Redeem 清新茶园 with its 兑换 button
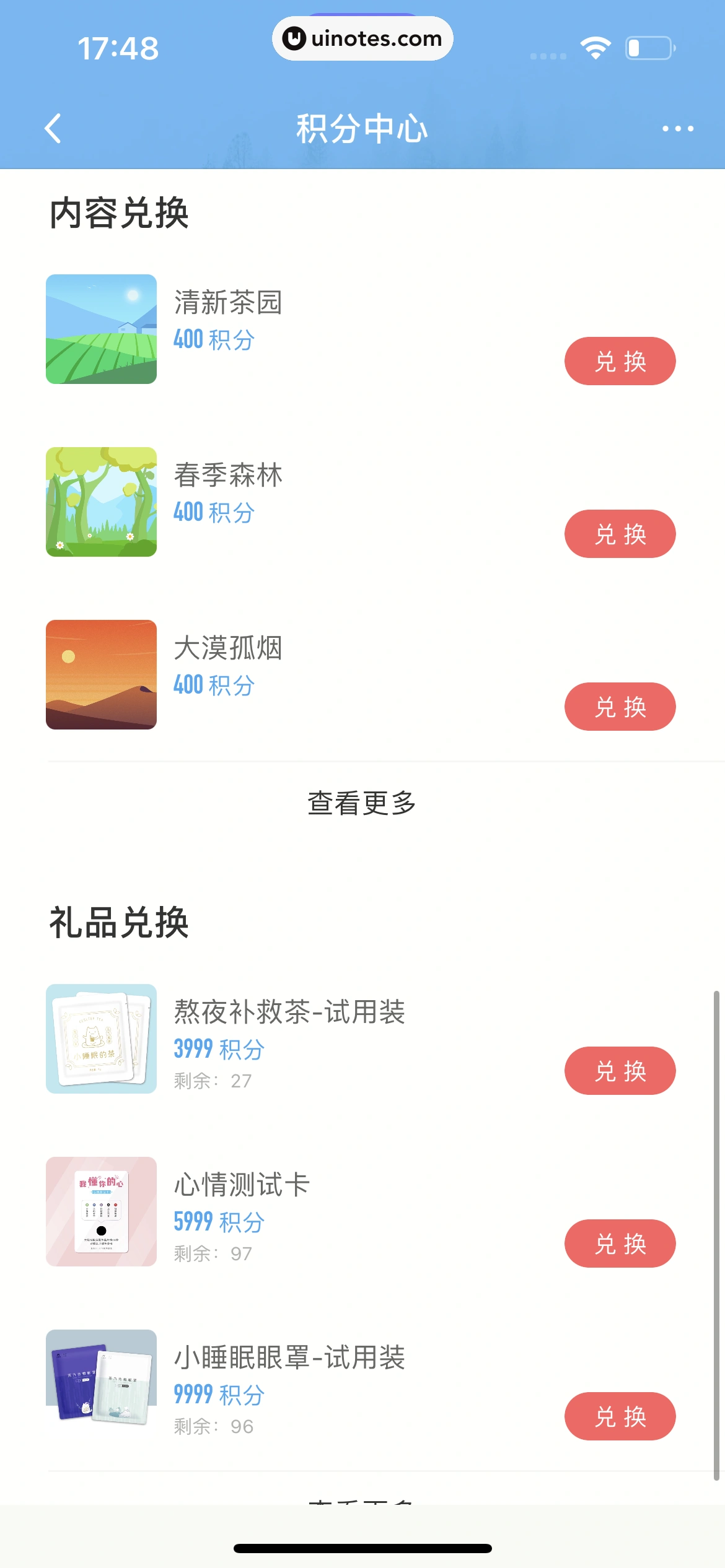The image size is (725, 1568). pos(620,361)
